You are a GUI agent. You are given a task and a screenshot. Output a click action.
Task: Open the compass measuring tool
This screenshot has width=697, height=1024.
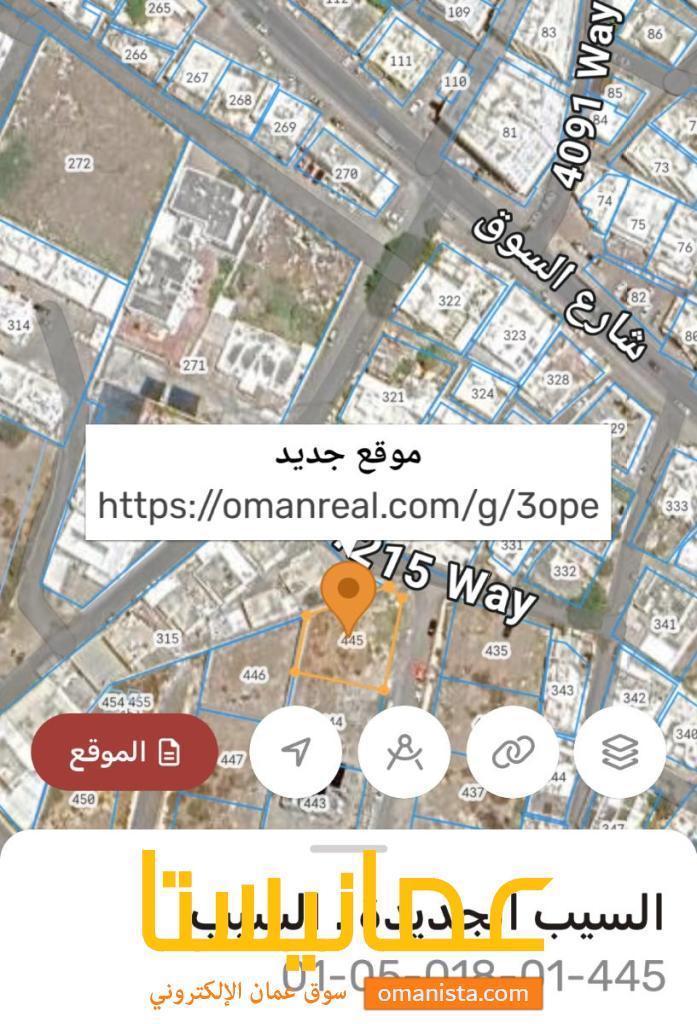(x=404, y=751)
